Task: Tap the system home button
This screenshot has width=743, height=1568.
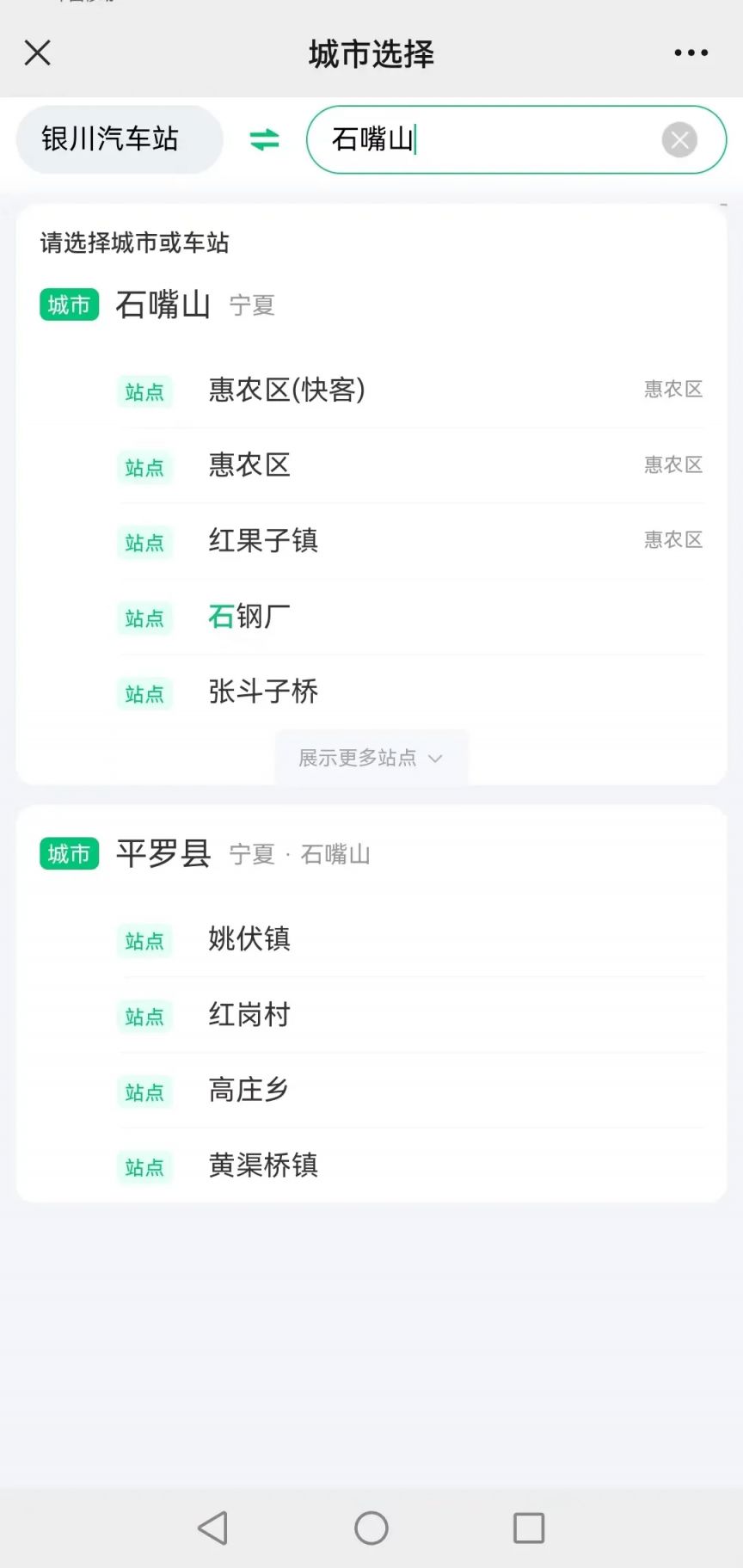Action: pos(371,1528)
